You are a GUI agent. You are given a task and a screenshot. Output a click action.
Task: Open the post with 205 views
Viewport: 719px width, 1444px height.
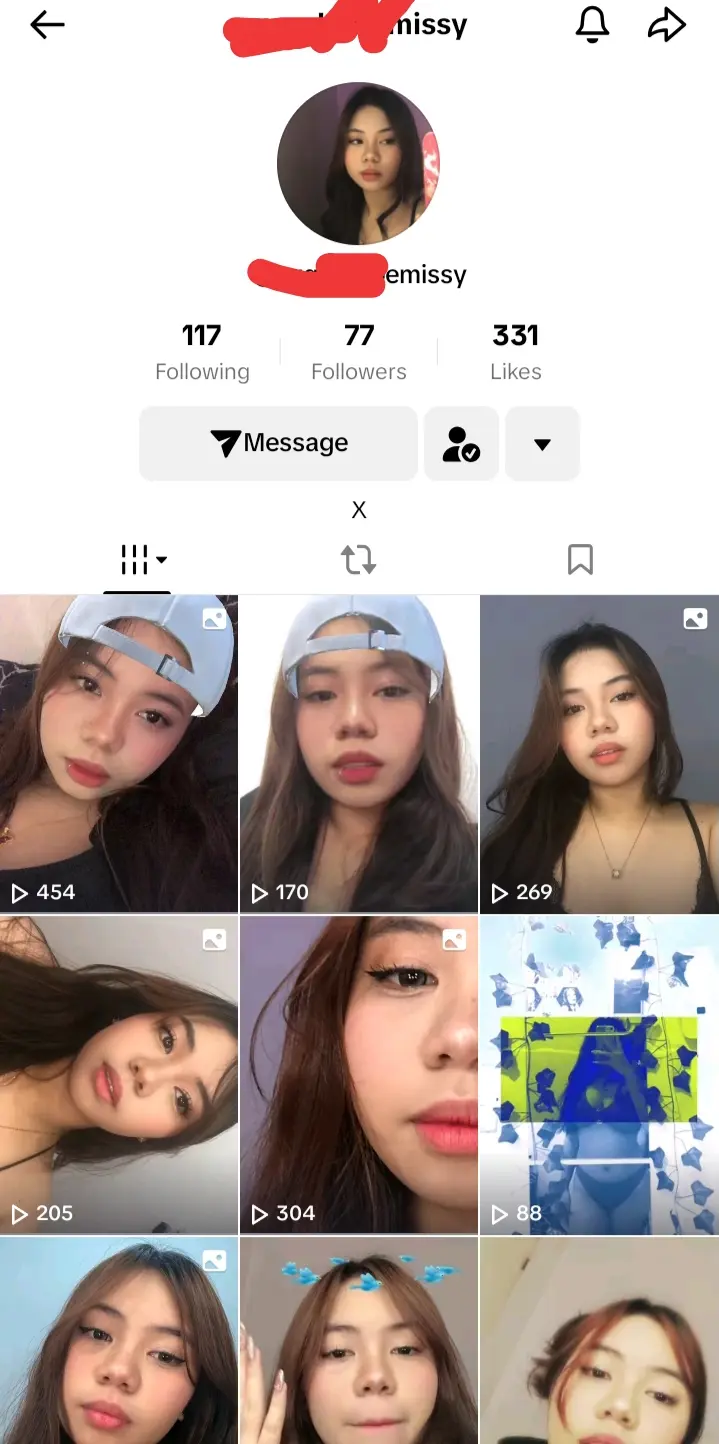point(119,1075)
